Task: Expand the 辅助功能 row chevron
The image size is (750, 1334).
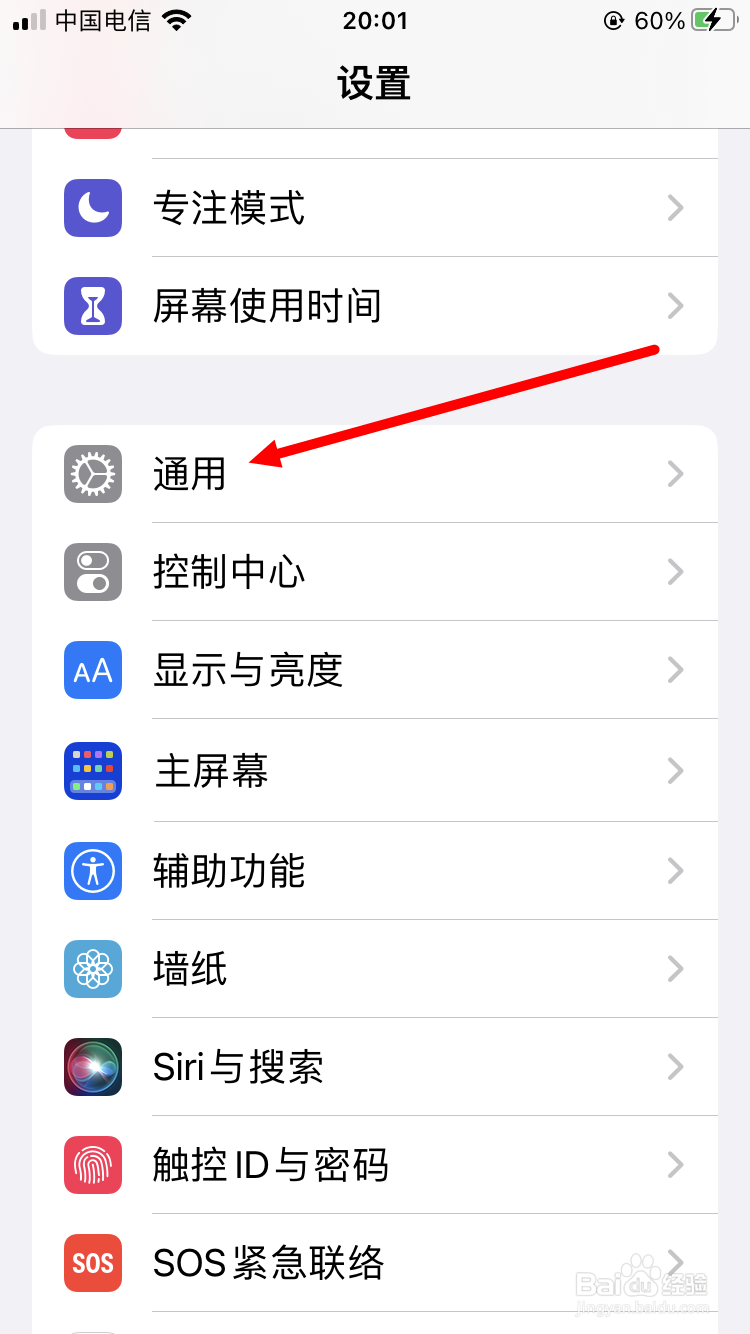Action: (674, 871)
